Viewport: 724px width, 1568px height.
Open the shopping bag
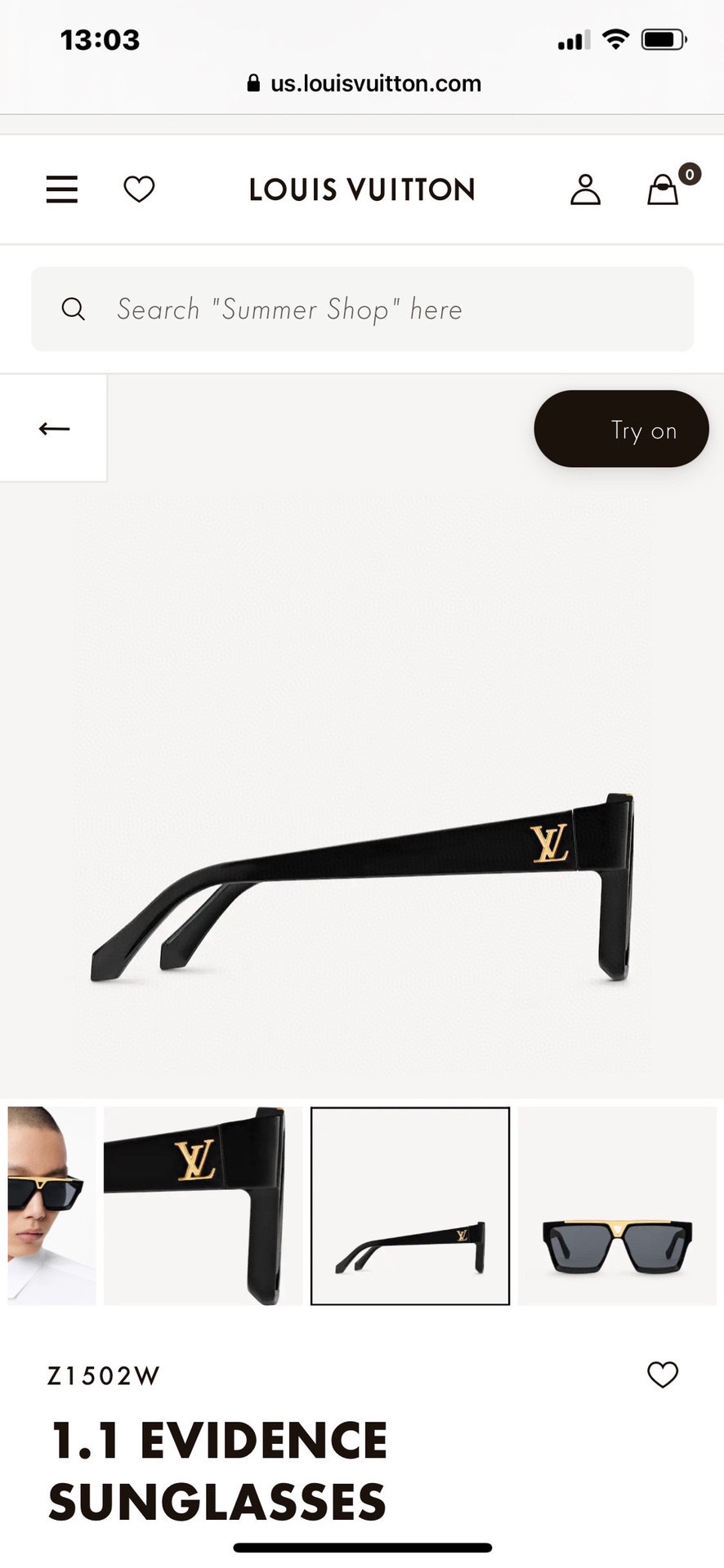click(664, 190)
